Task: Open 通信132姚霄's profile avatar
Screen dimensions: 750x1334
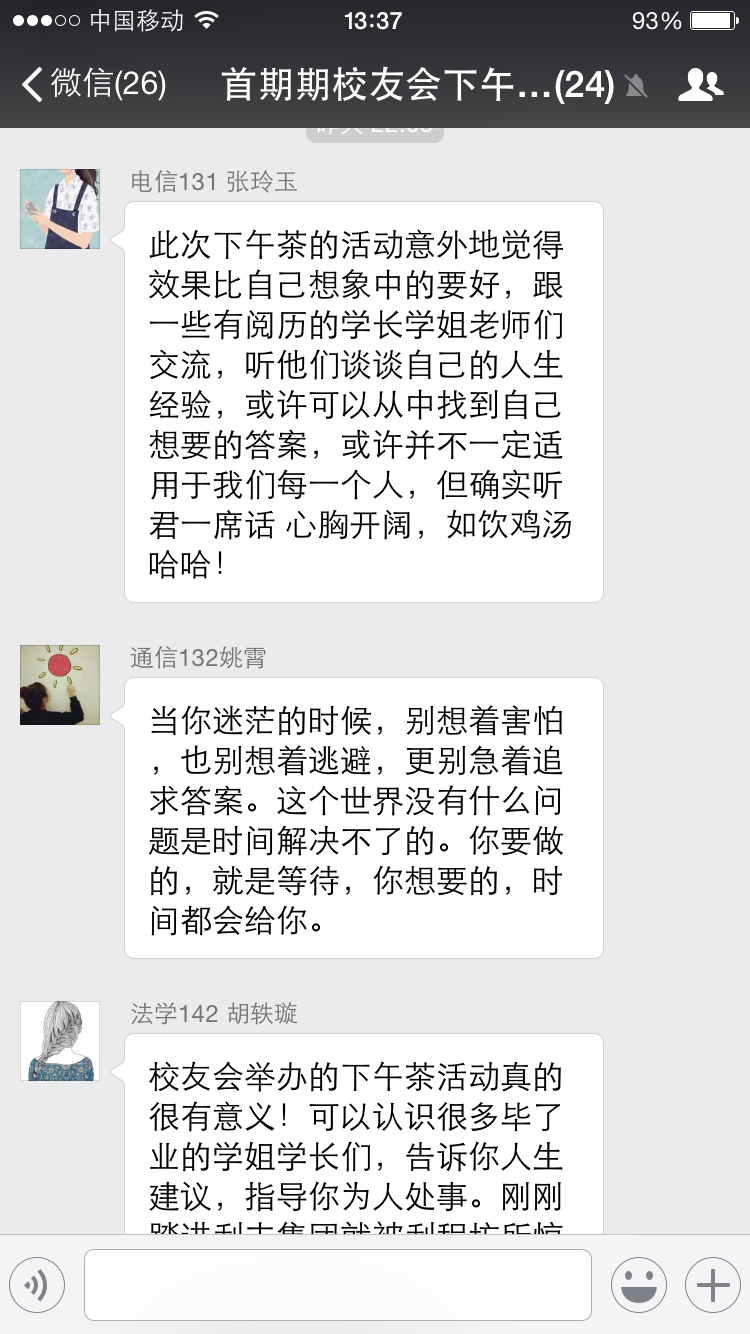Action: pos(60,685)
